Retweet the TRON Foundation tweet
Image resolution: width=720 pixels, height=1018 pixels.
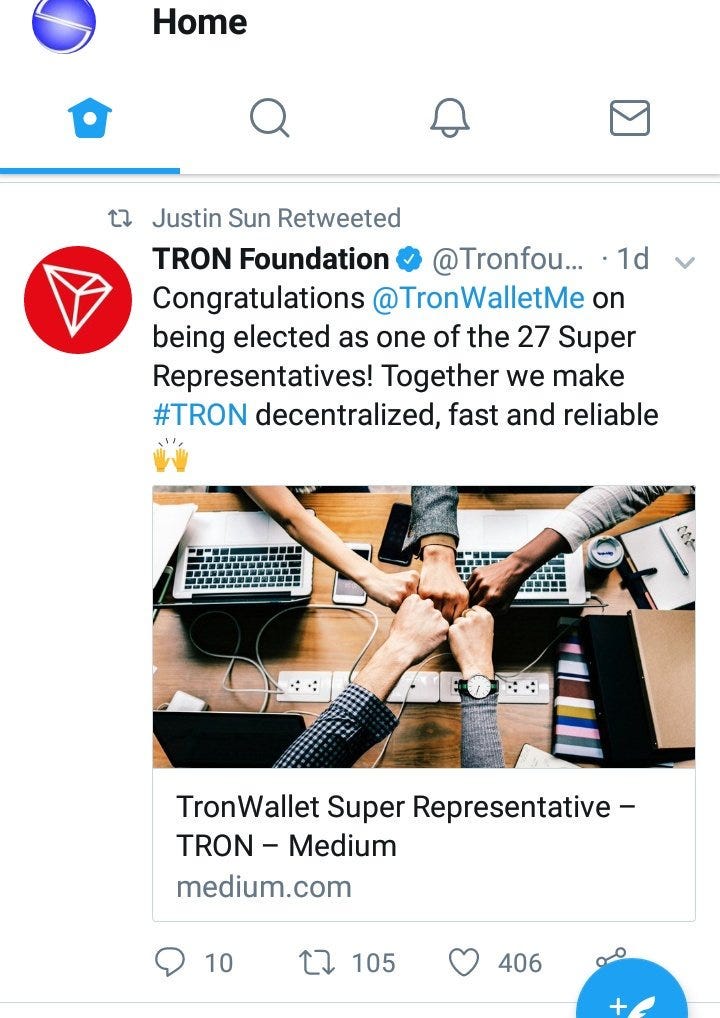[x=316, y=962]
